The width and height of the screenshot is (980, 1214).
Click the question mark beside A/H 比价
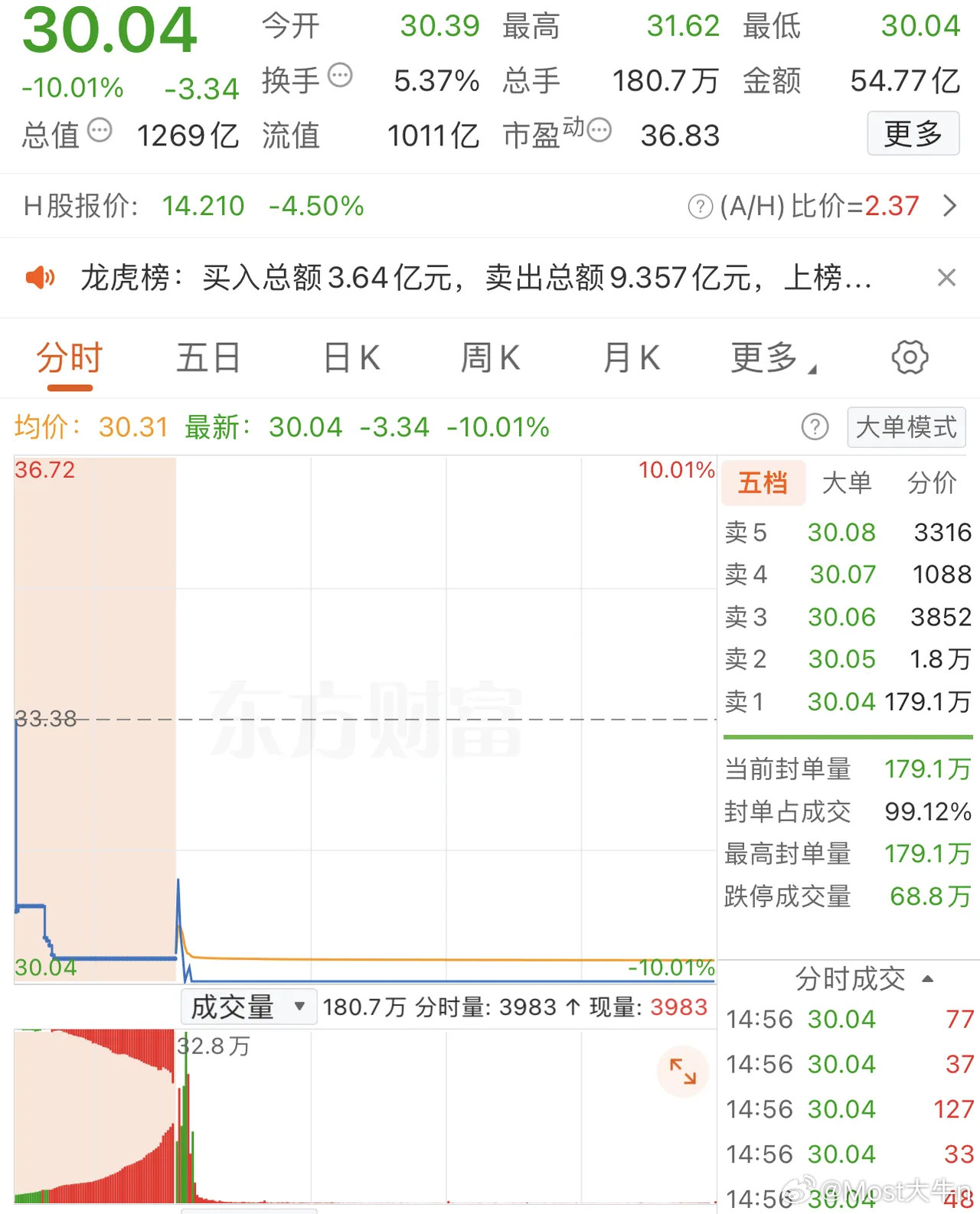[699, 206]
